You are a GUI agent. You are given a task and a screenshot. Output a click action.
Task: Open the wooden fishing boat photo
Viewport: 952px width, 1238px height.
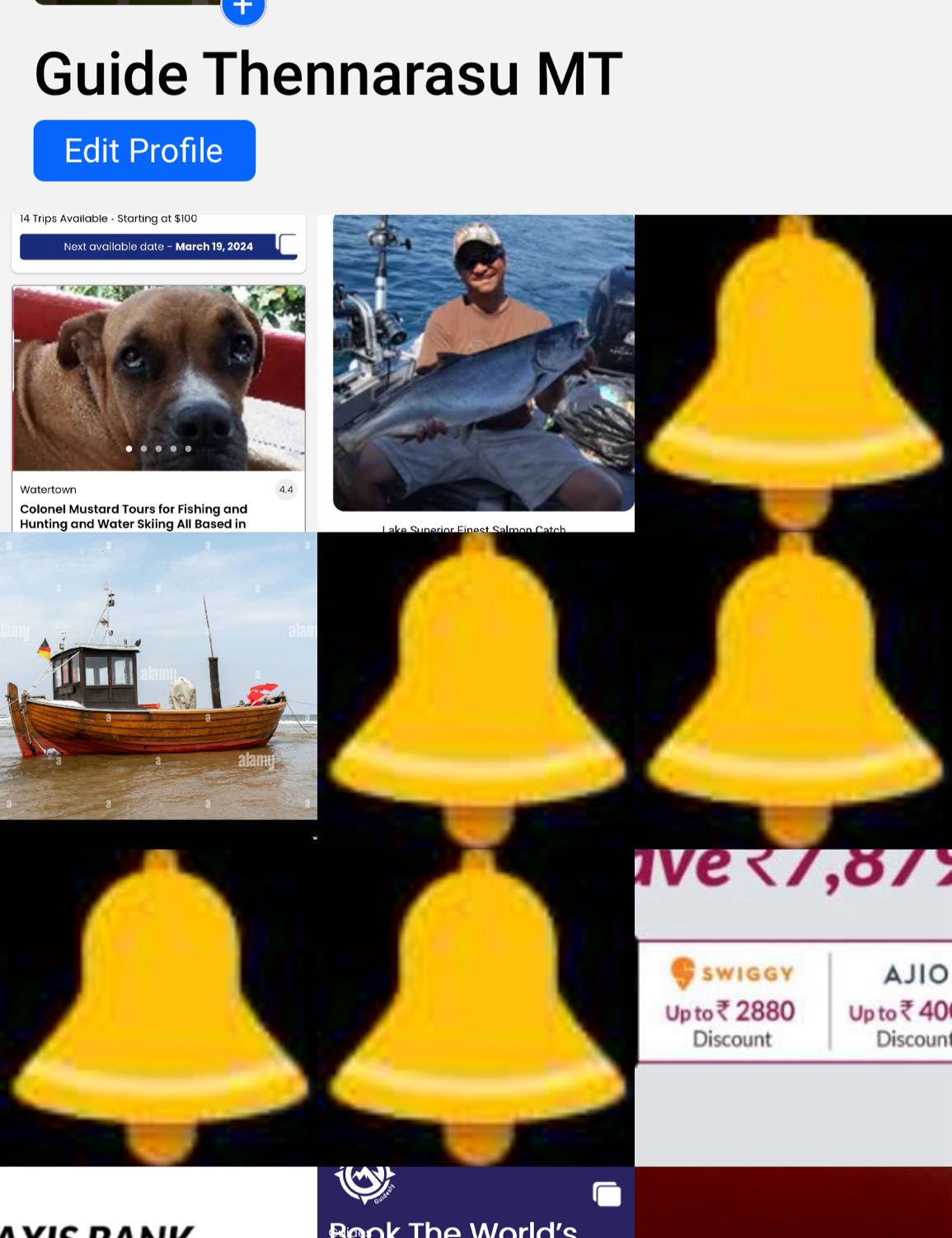[x=158, y=677]
